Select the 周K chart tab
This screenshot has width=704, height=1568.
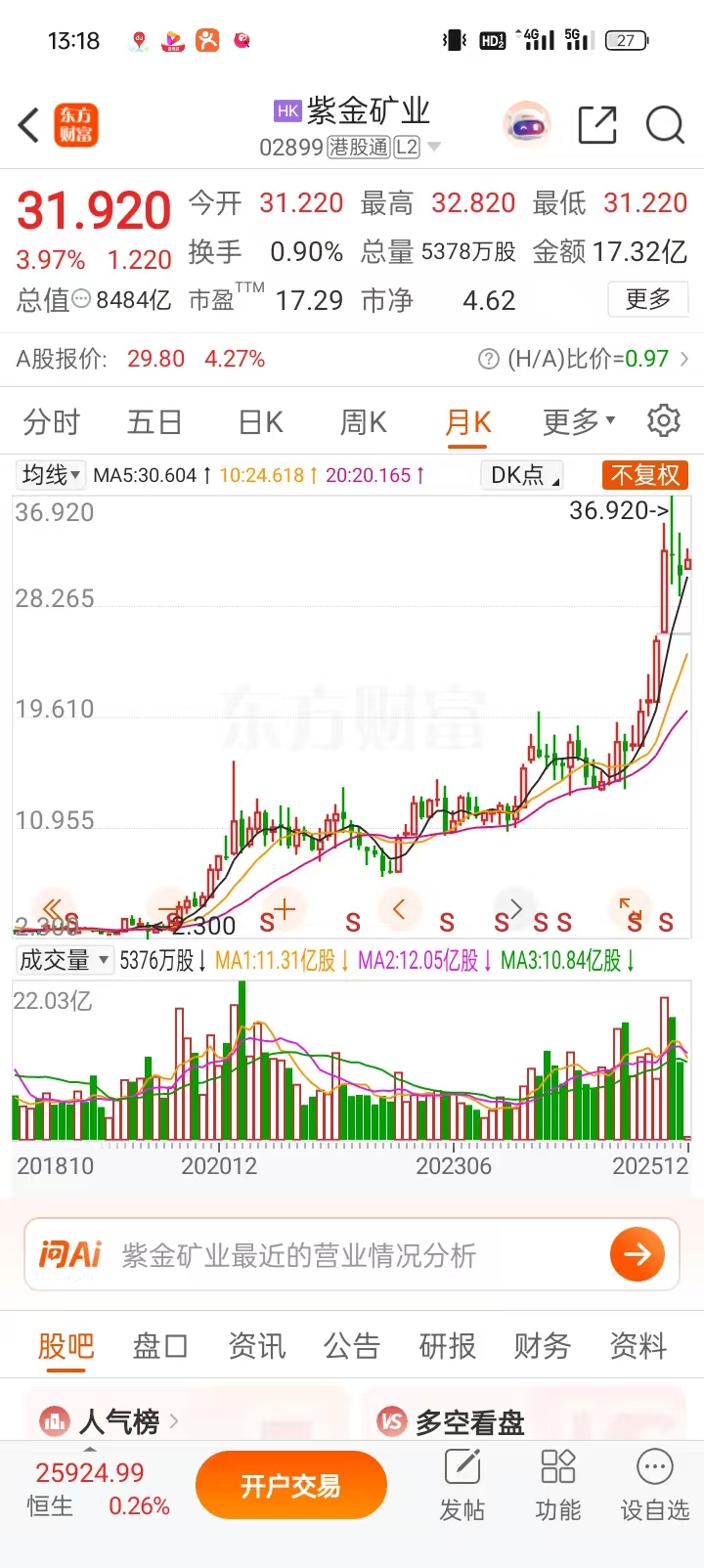tap(364, 422)
